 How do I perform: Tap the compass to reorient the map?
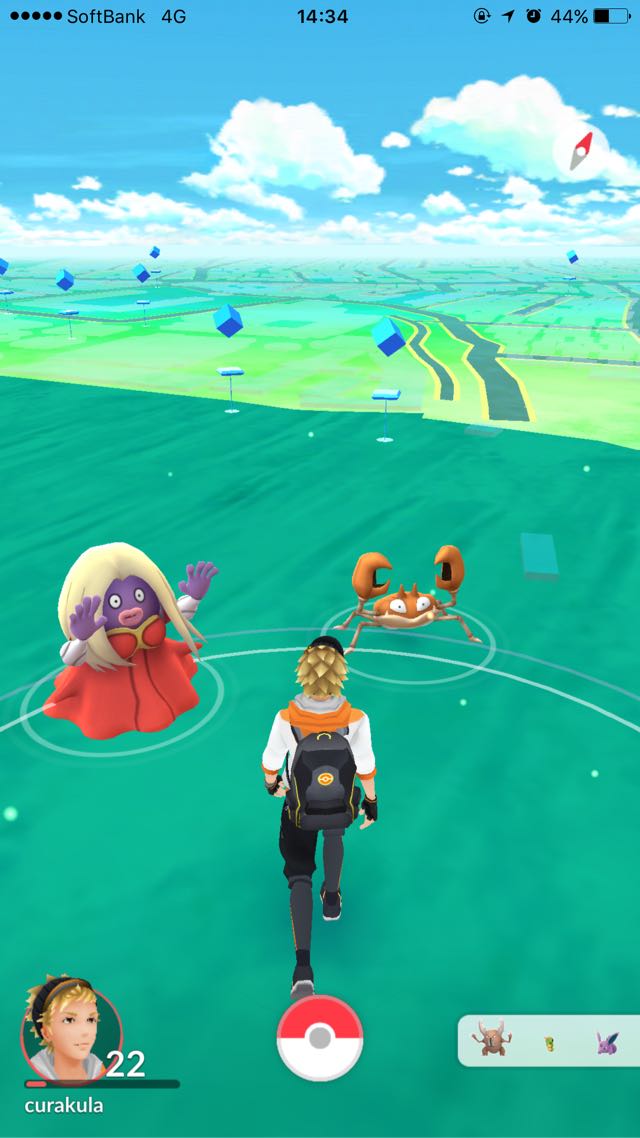click(581, 151)
